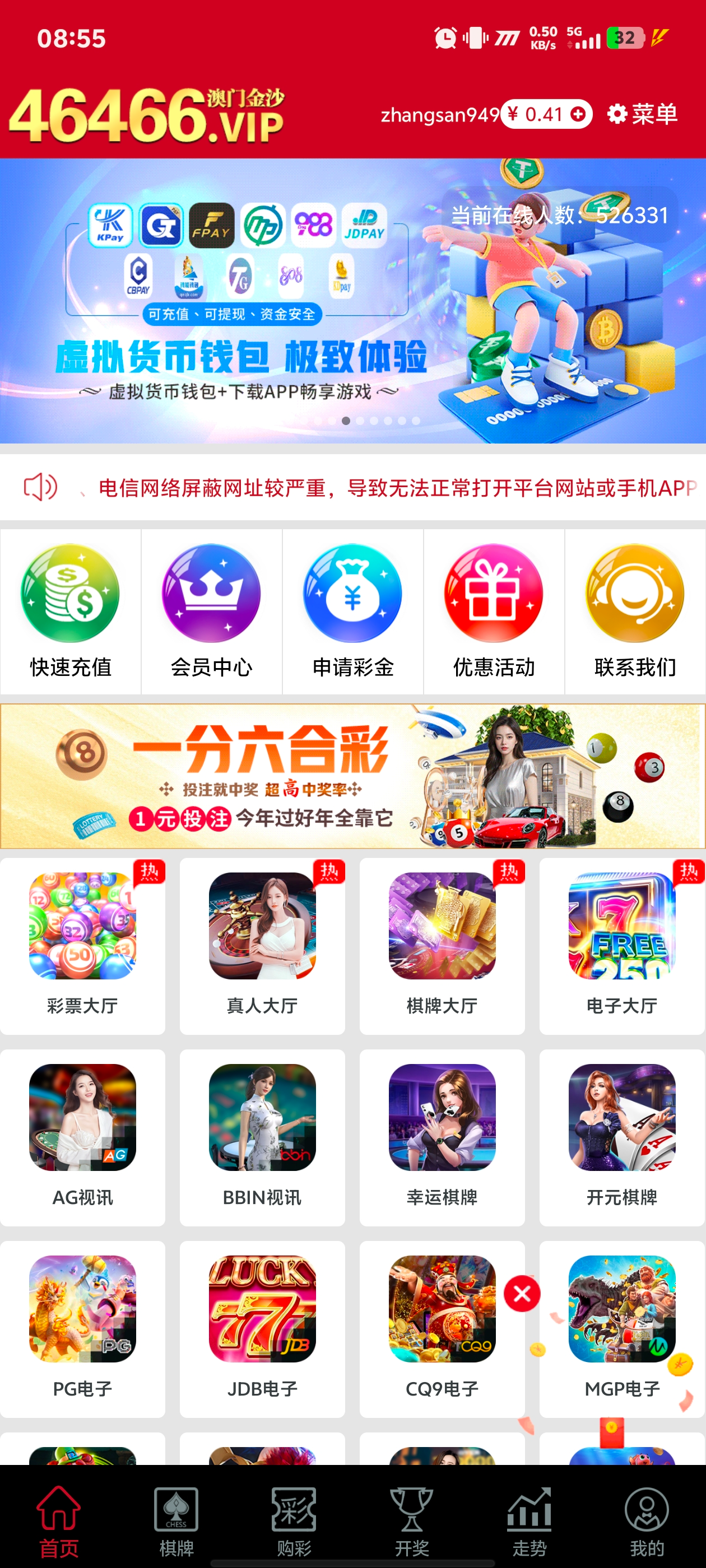Open the 一分六合彩 promotional banner

point(352,776)
